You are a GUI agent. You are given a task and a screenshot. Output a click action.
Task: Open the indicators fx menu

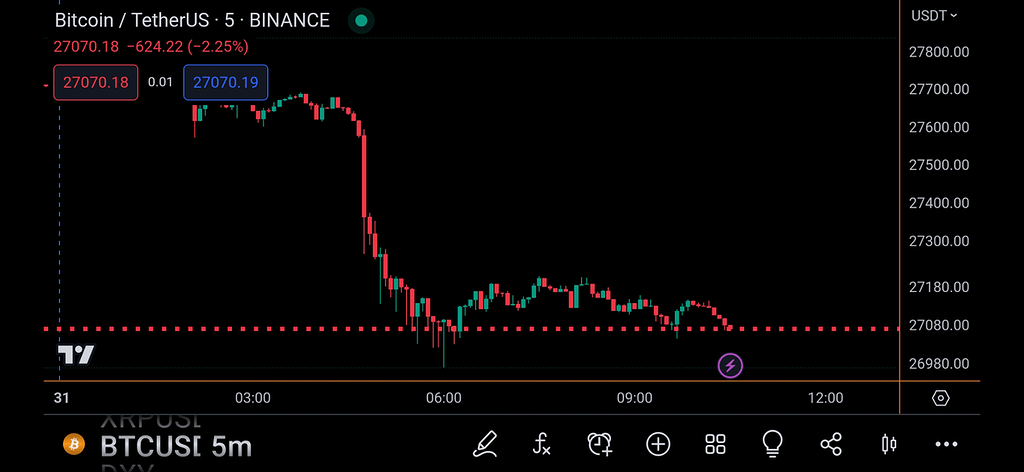pyautogui.click(x=542, y=443)
